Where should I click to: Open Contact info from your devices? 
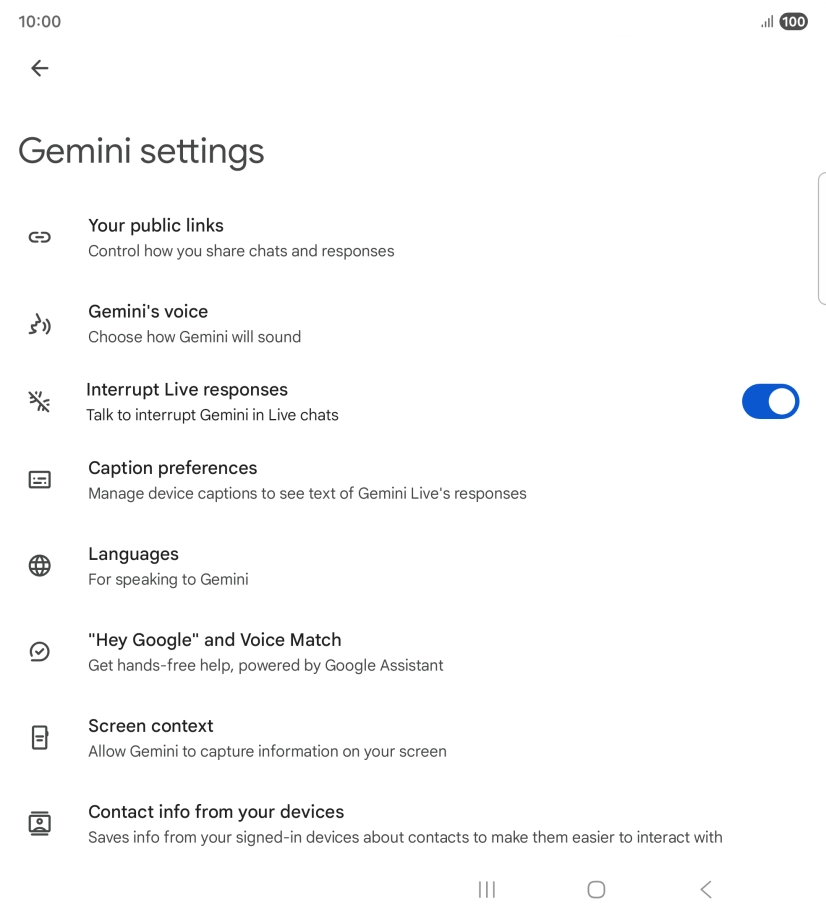point(404,824)
